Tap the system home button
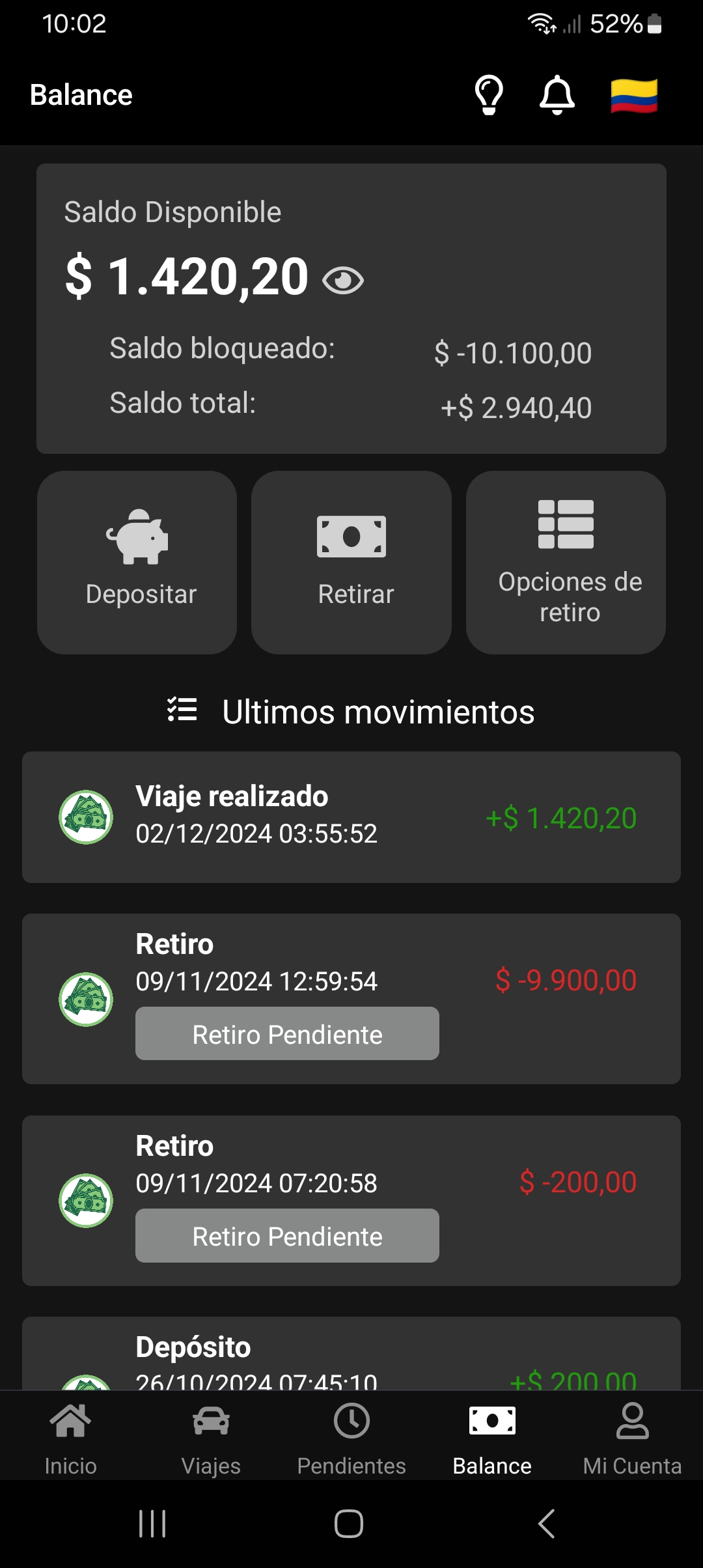The height and width of the screenshot is (1568, 703). click(x=349, y=1524)
